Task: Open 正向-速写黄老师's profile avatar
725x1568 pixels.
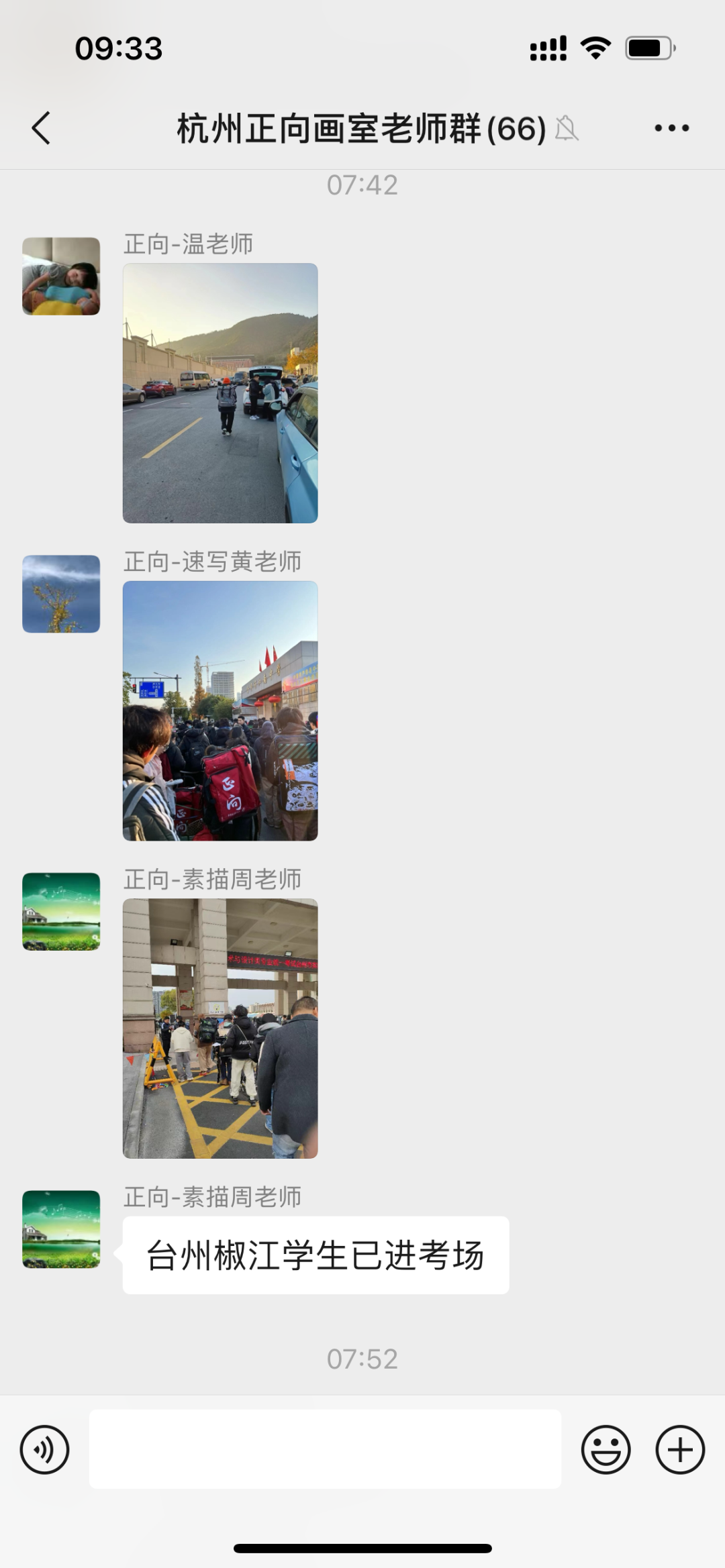Action: 61,594
